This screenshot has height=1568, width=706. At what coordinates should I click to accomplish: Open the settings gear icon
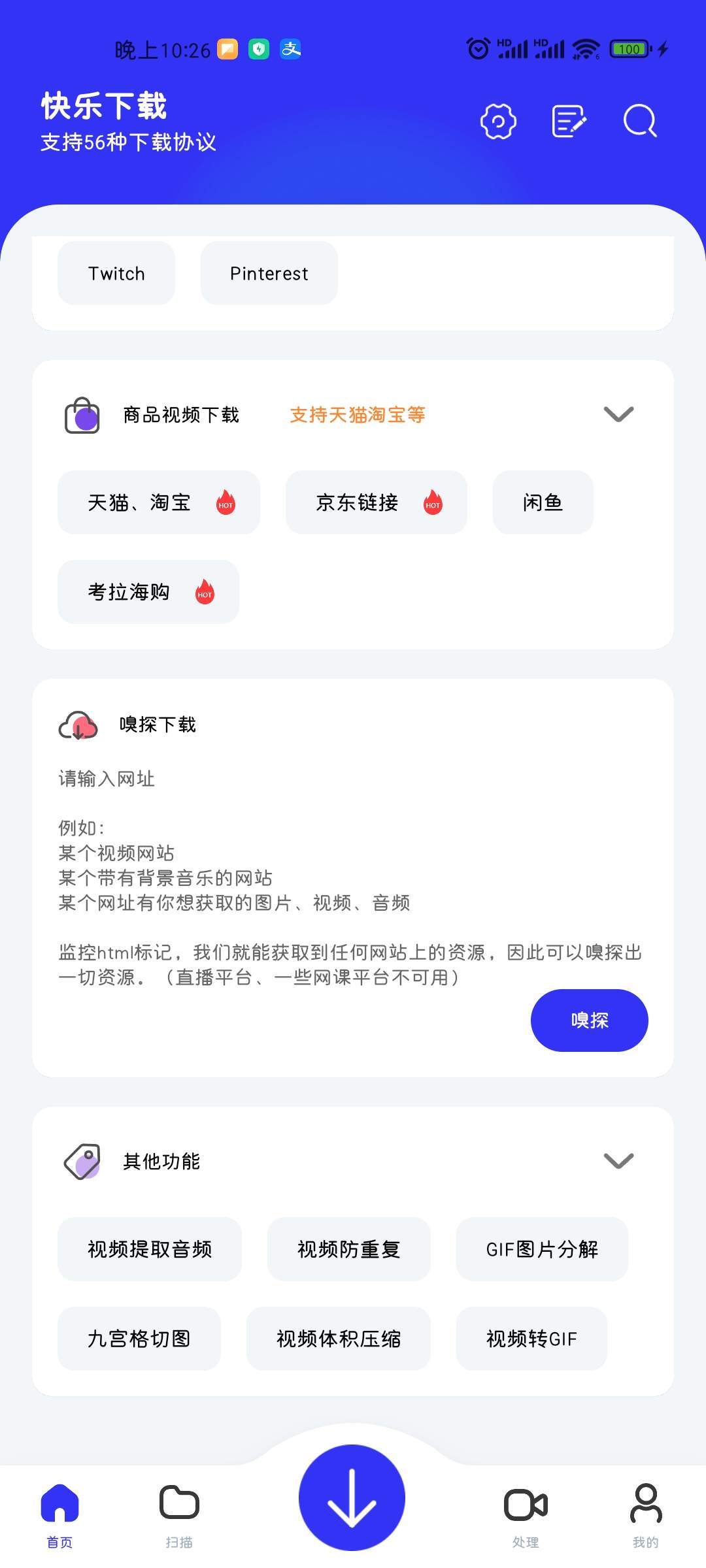[x=497, y=122]
